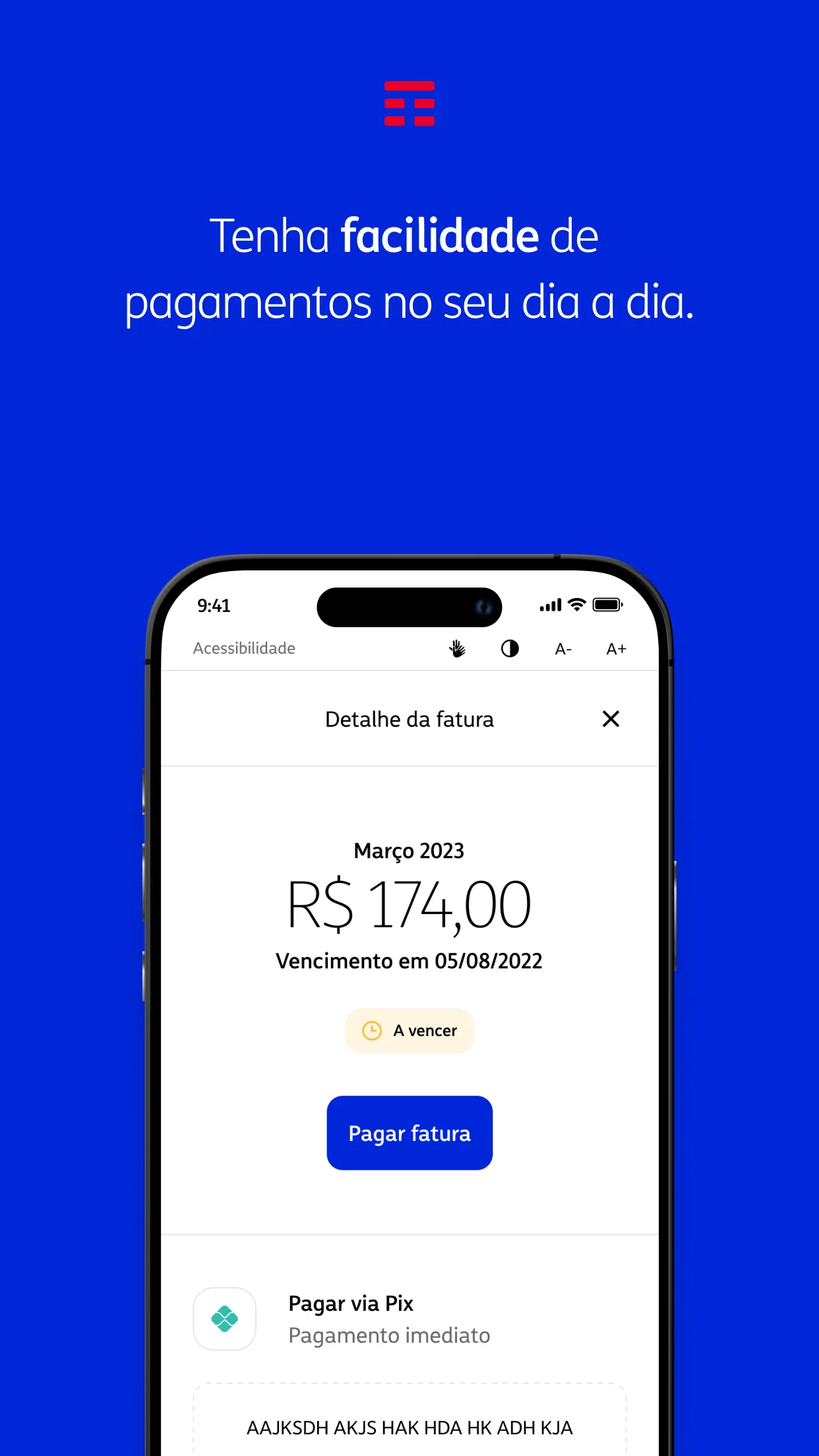Select the contrast adjustment icon

click(509, 648)
